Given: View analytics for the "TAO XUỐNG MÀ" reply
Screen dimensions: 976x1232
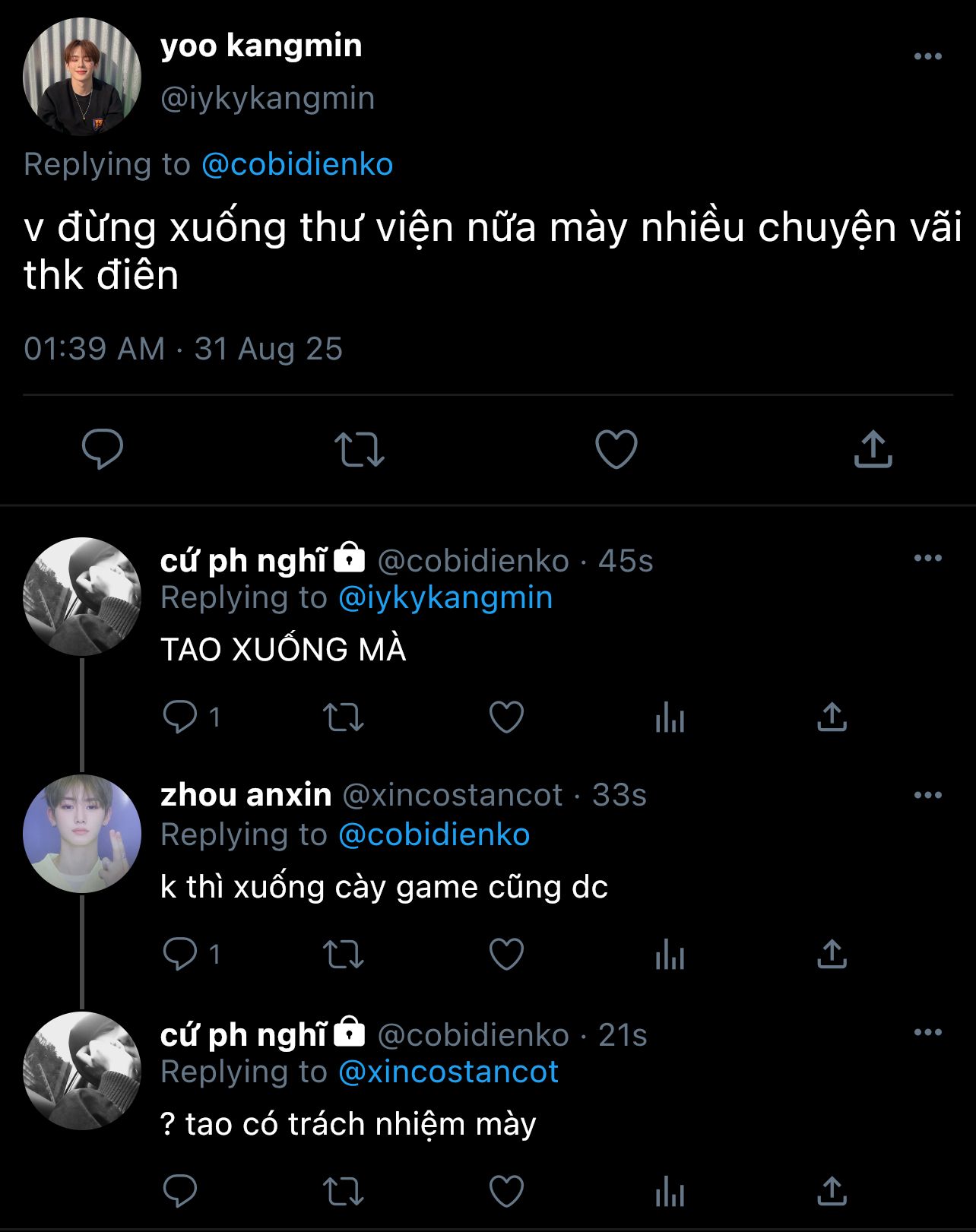Looking at the screenshot, I should pos(670,717).
